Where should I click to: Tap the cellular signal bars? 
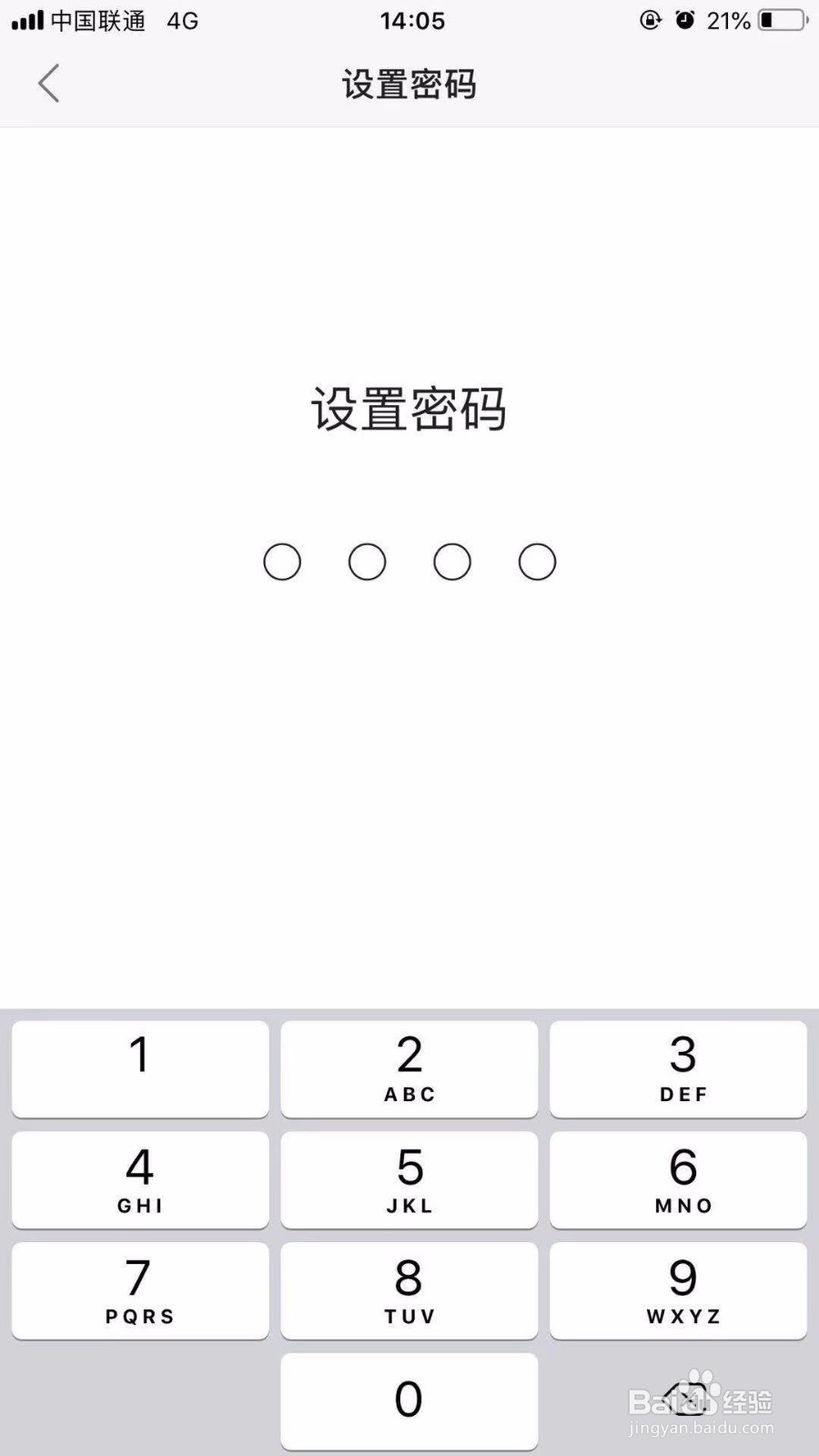[x=25, y=20]
